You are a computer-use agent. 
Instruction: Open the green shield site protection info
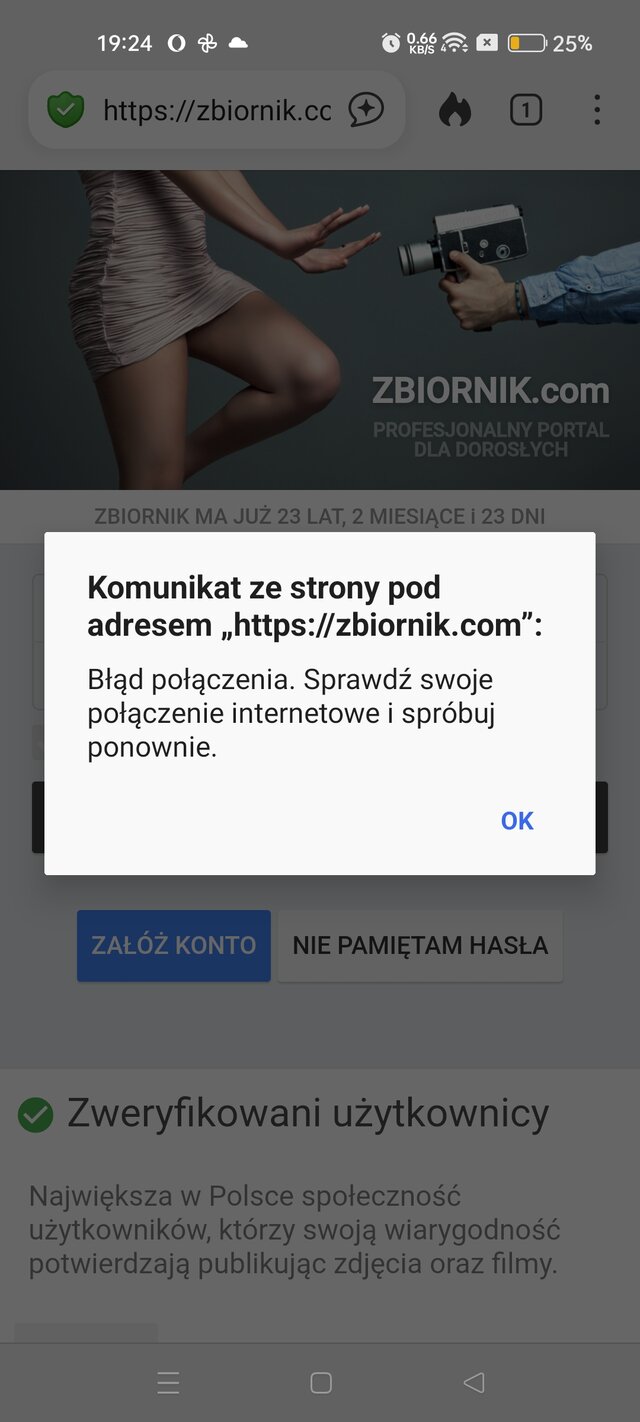click(x=66, y=110)
